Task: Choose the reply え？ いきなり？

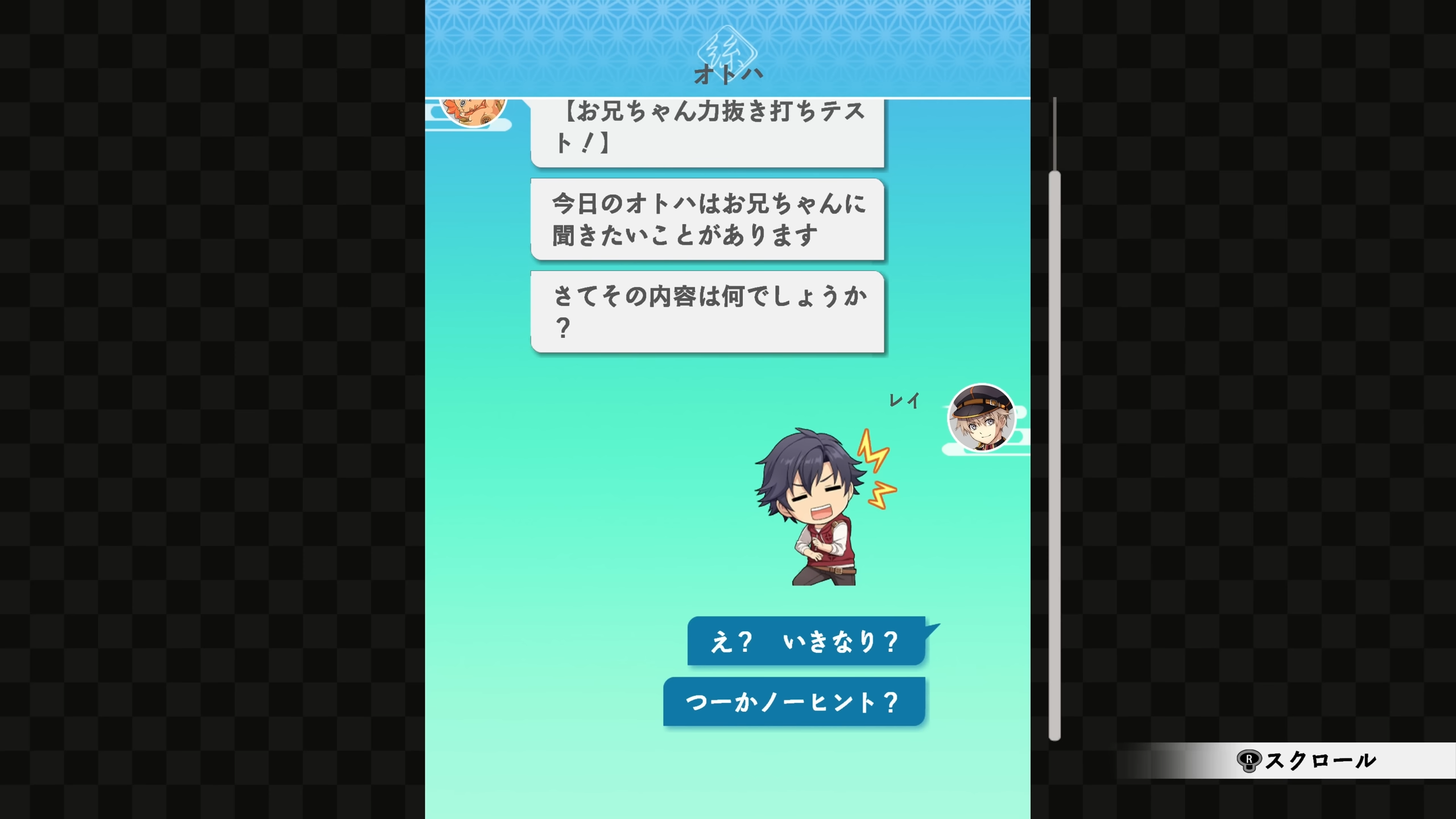Action: 806,641
